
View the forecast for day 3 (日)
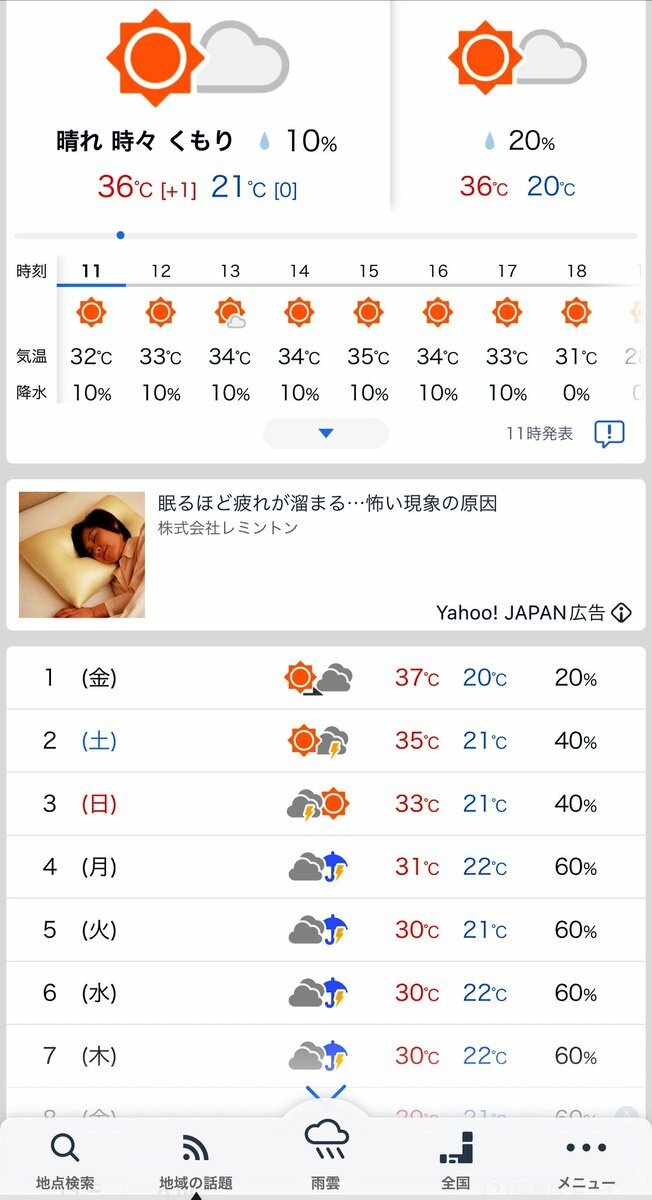[326, 804]
